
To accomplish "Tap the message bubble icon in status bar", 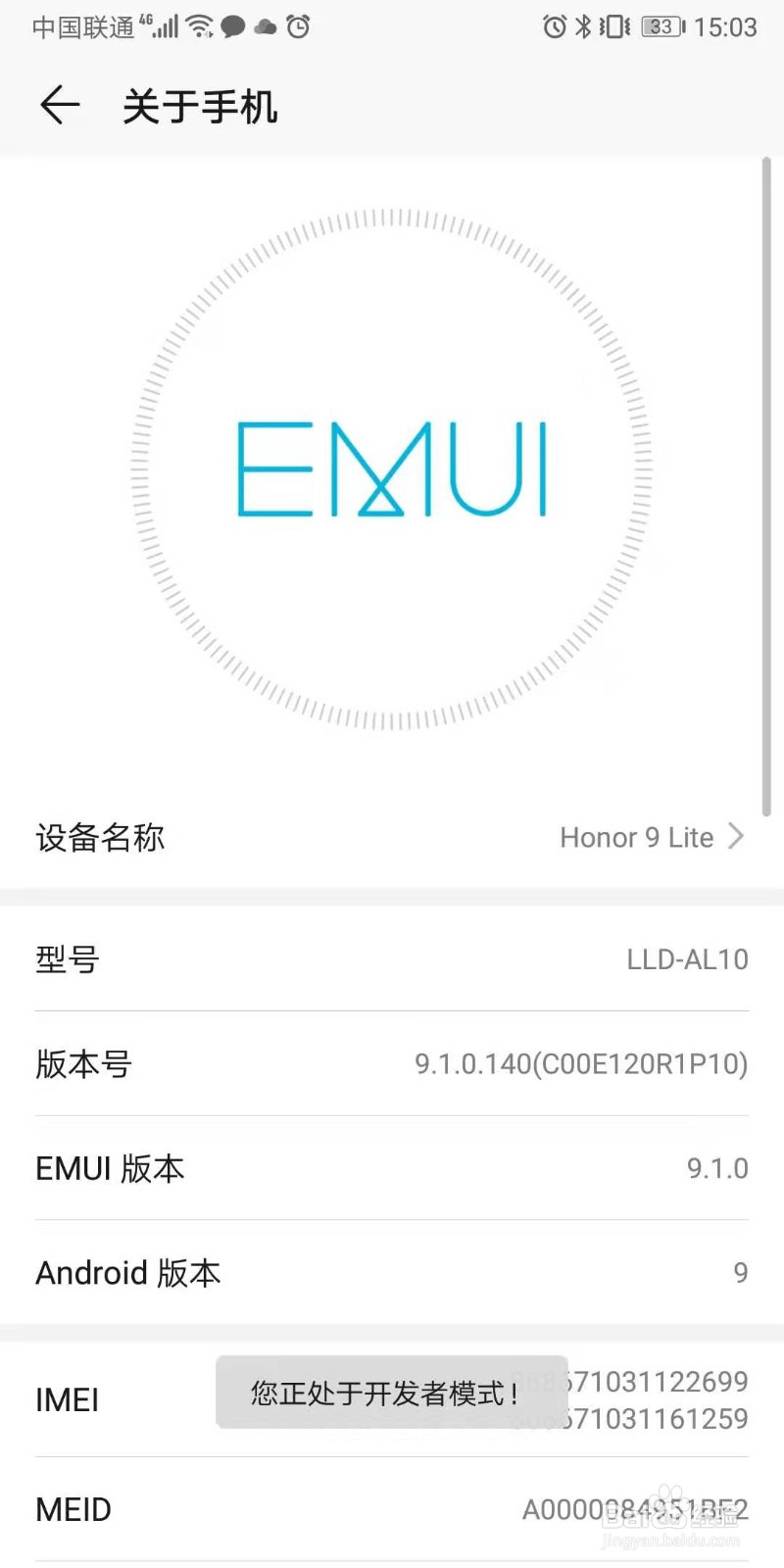I will coord(232,26).
